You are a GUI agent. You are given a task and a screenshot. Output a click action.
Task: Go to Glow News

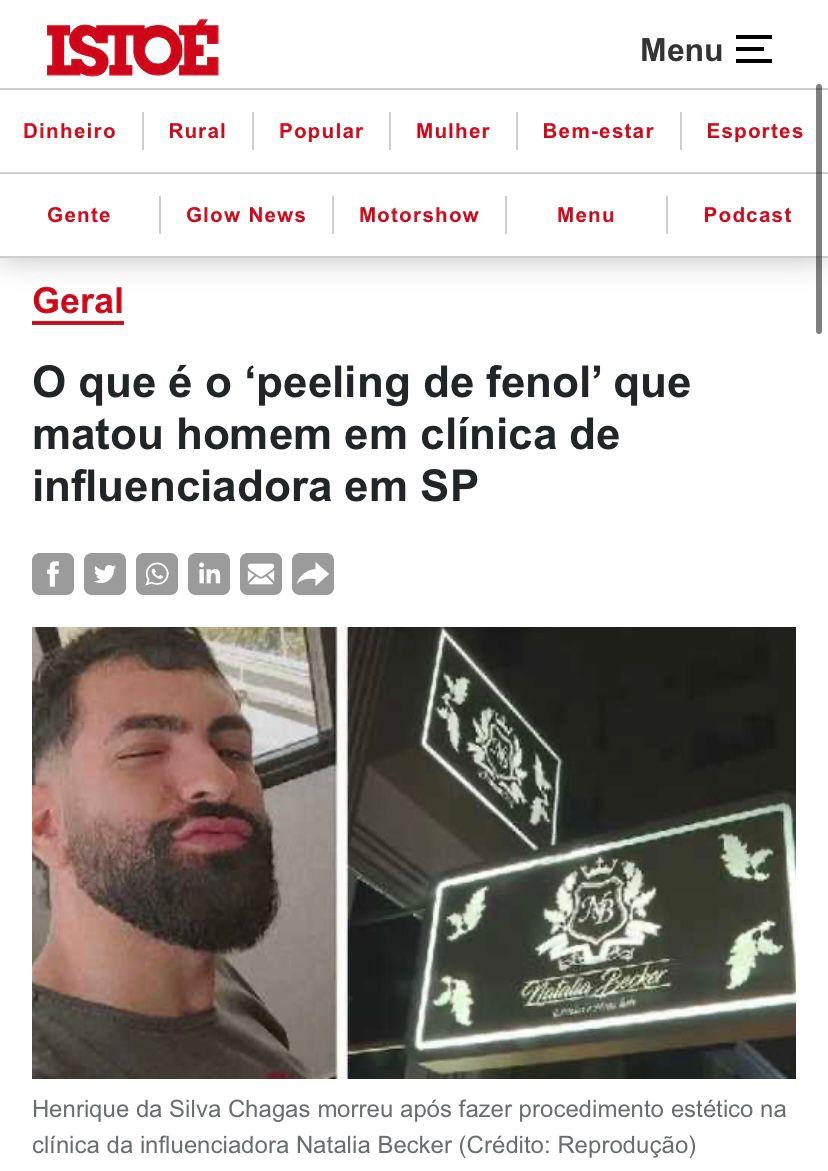coord(246,215)
